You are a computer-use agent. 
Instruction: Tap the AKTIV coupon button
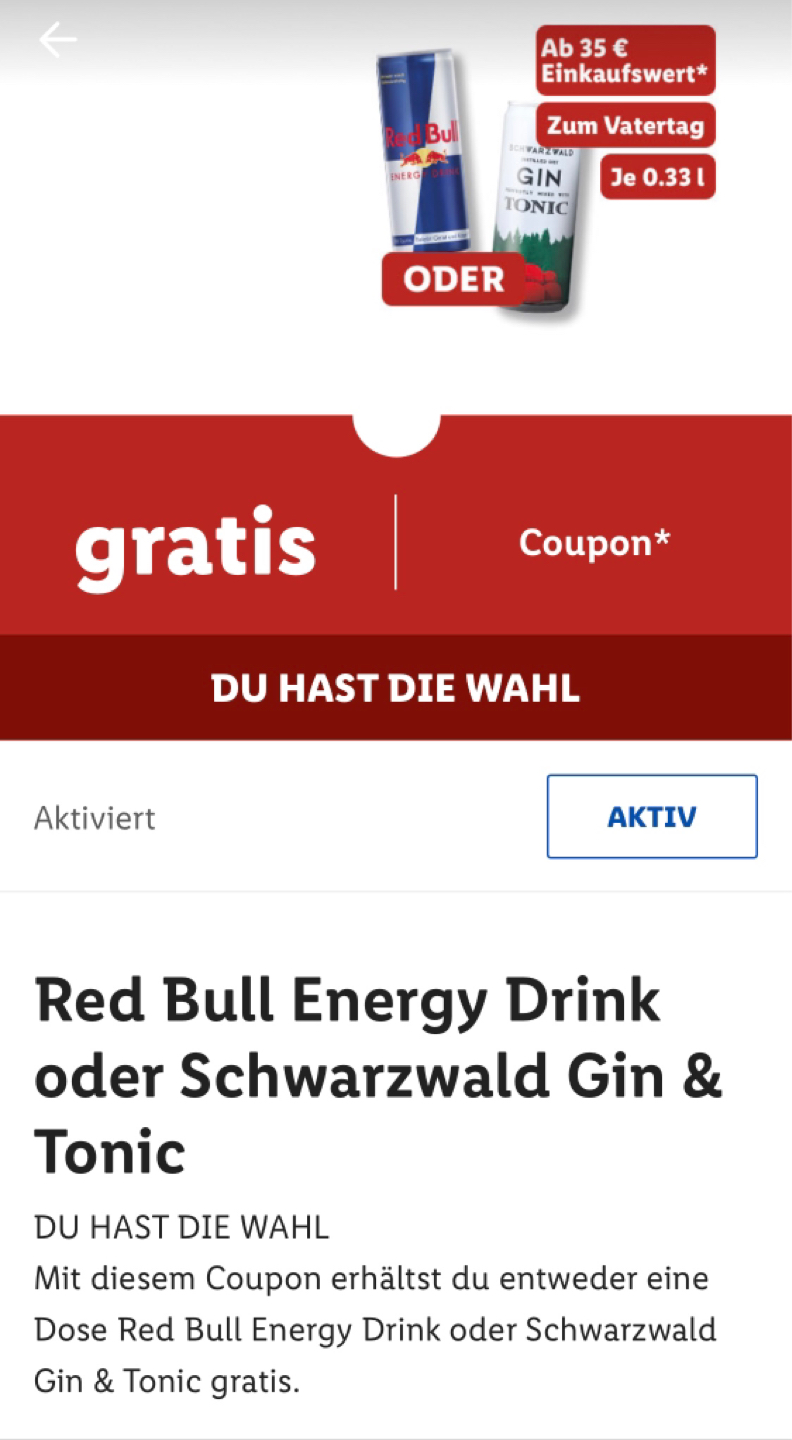pyautogui.click(x=652, y=816)
